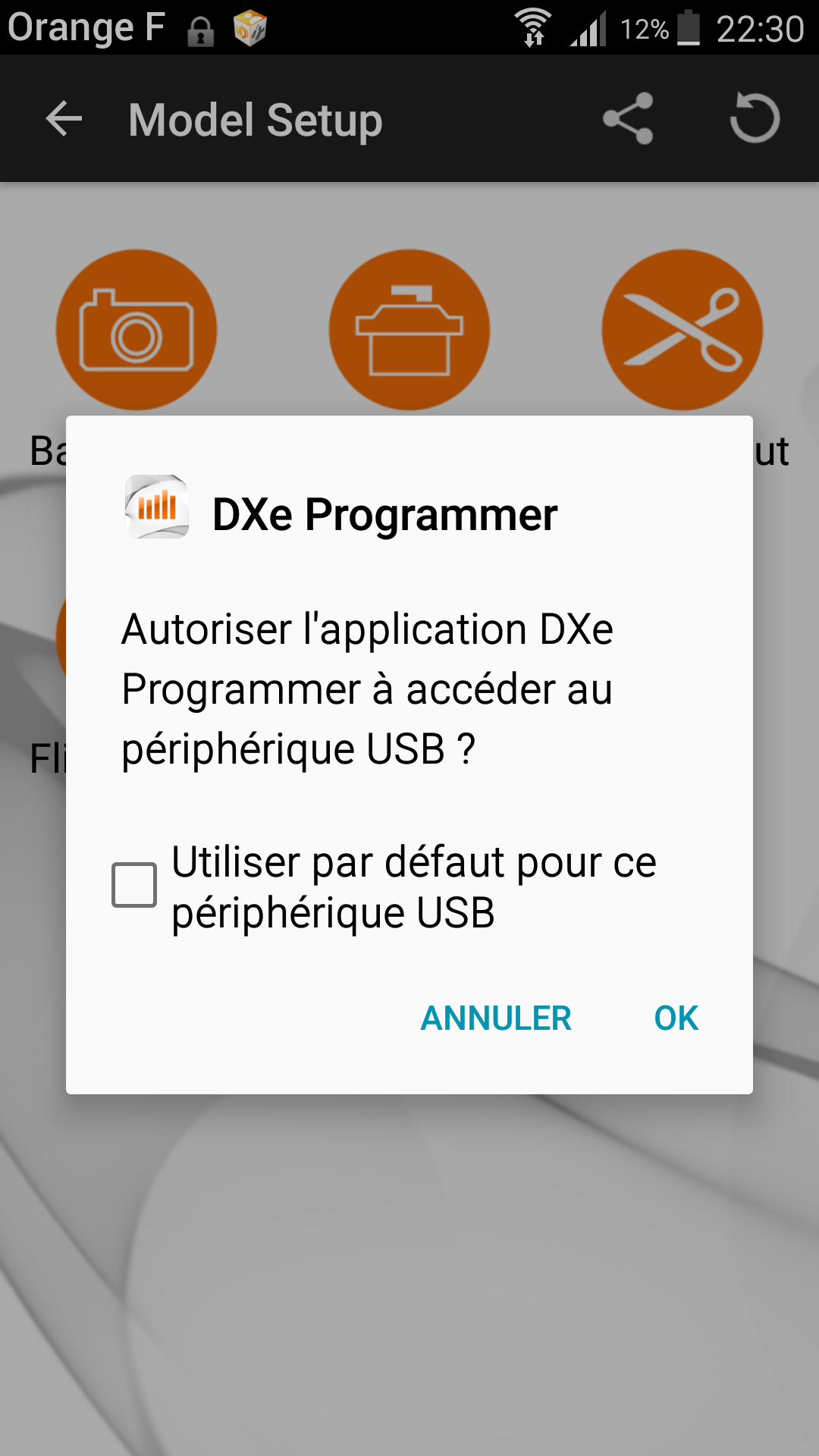Image resolution: width=819 pixels, height=1456 pixels.
Task: Open the share icon in the toolbar
Action: pos(628,118)
